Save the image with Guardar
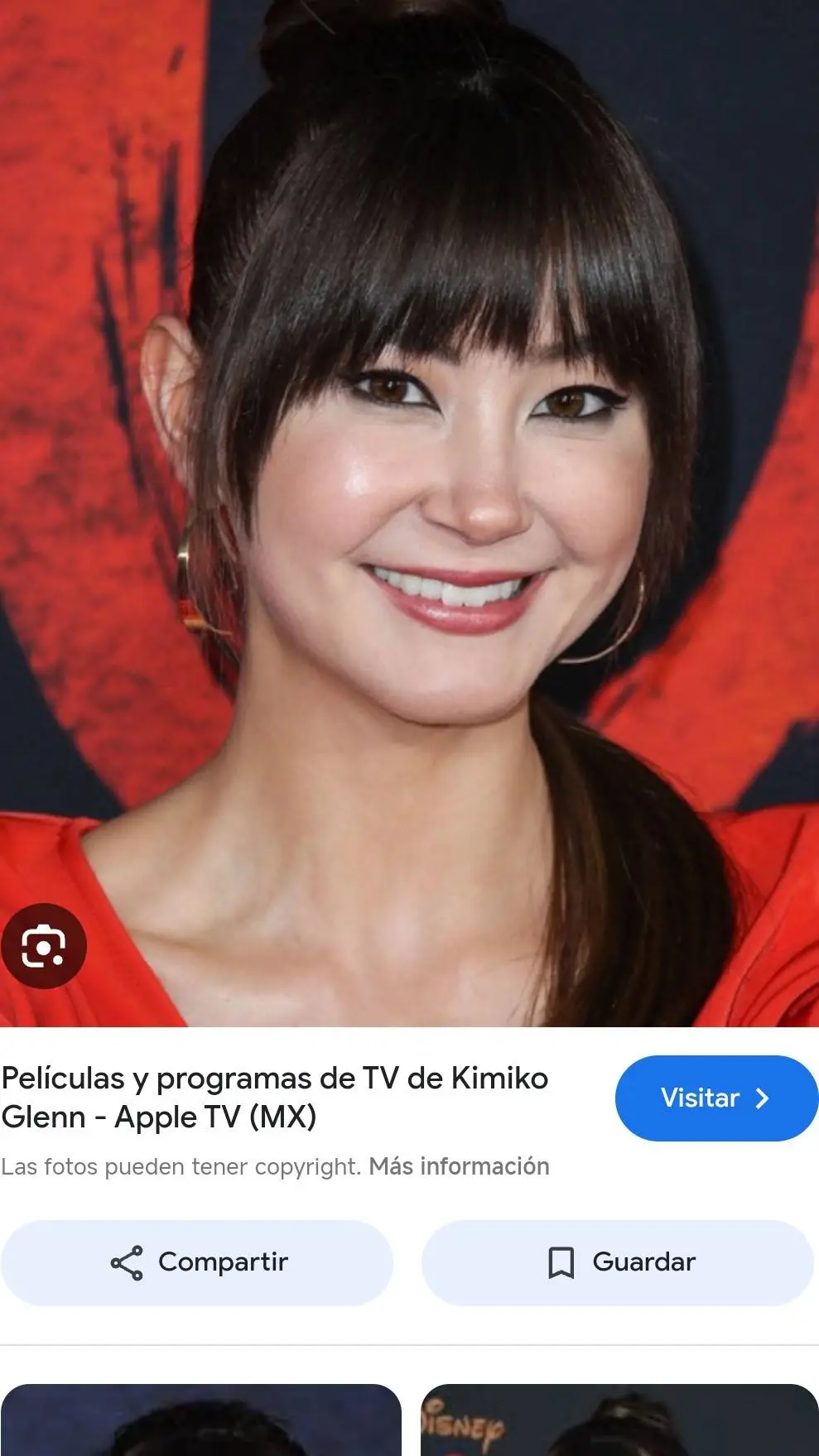819x1456 pixels. coord(618,1262)
